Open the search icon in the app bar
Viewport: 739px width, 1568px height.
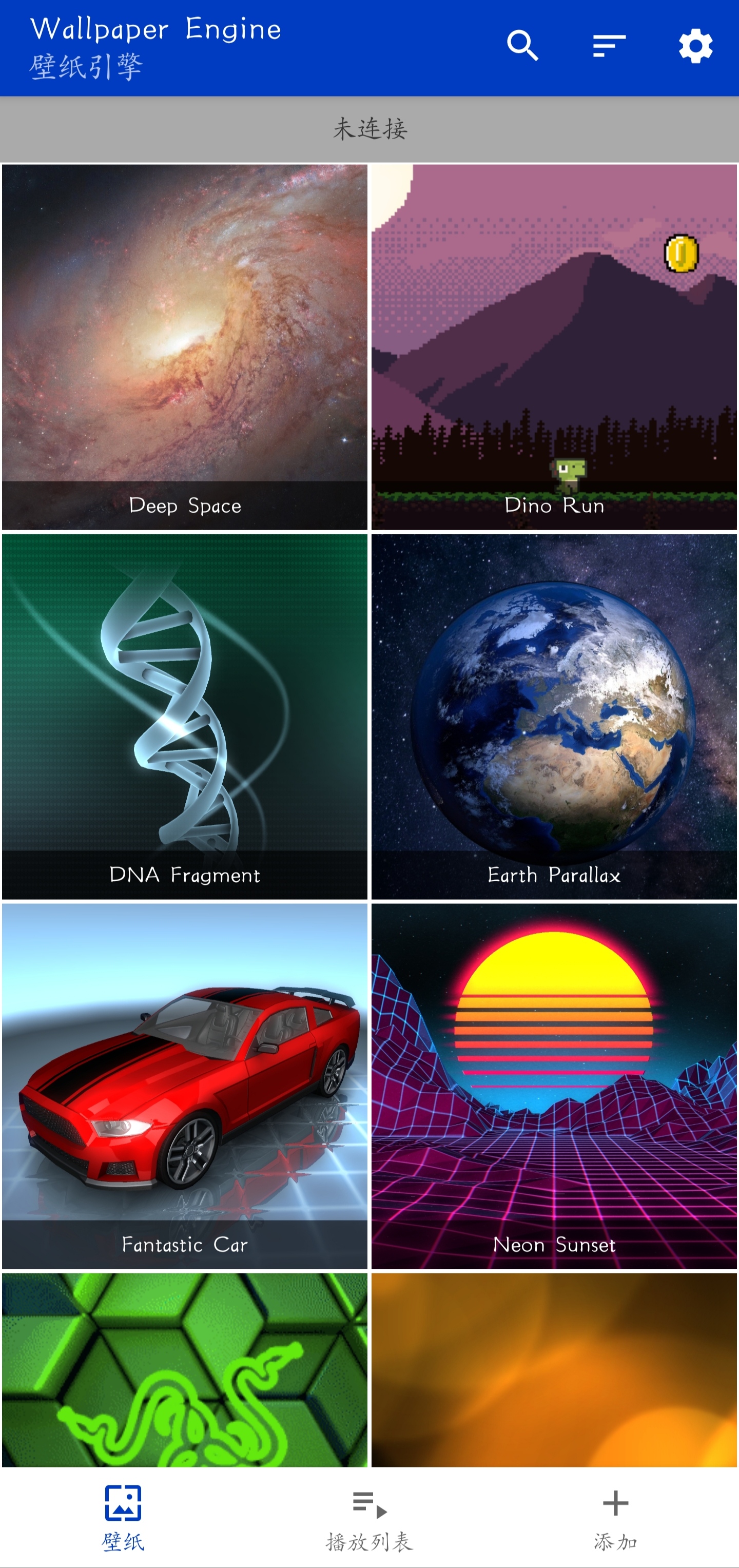[x=522, y=46]
